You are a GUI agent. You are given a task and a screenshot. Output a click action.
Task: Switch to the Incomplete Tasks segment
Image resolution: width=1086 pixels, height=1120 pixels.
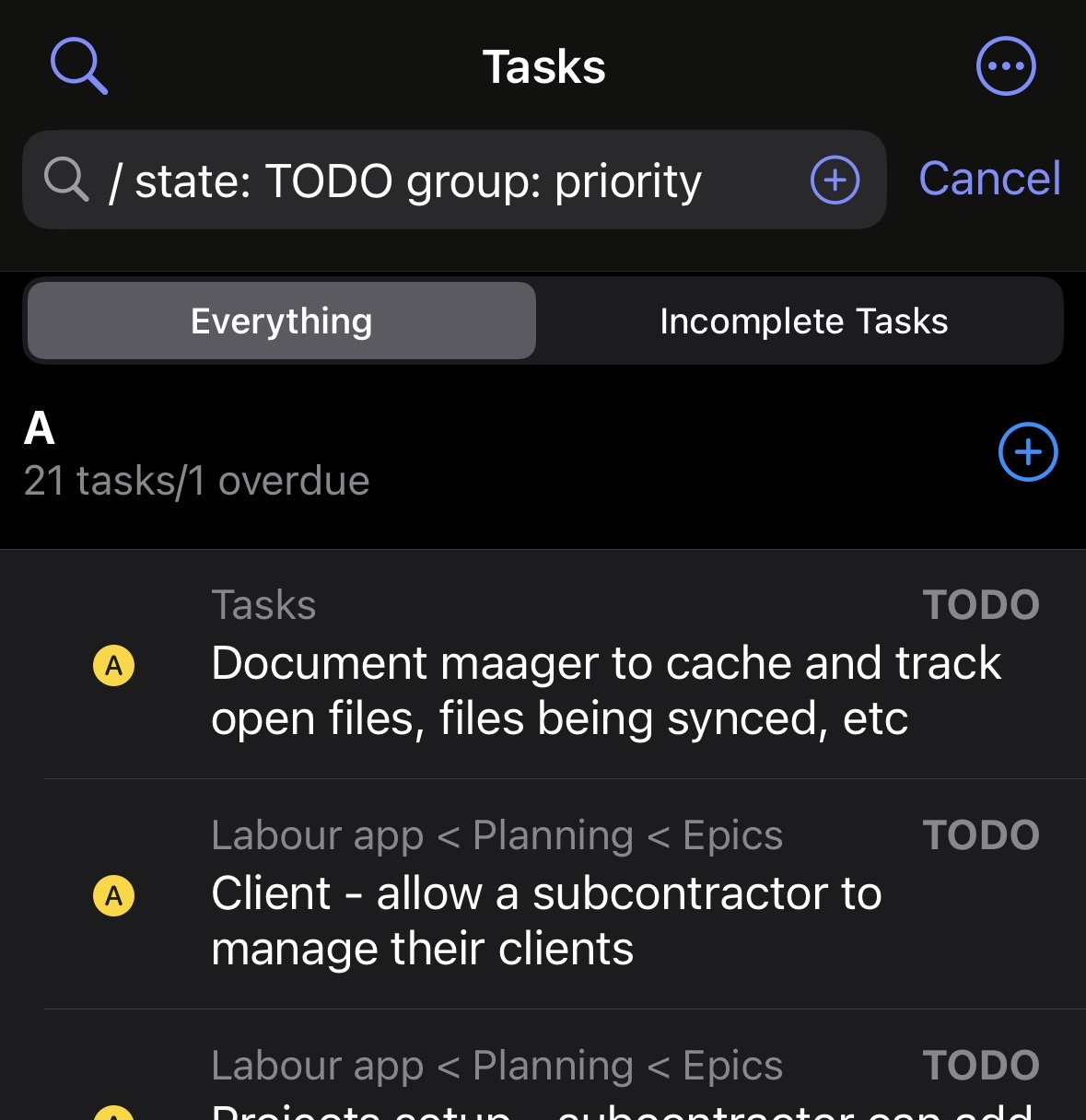pos(803,321)
